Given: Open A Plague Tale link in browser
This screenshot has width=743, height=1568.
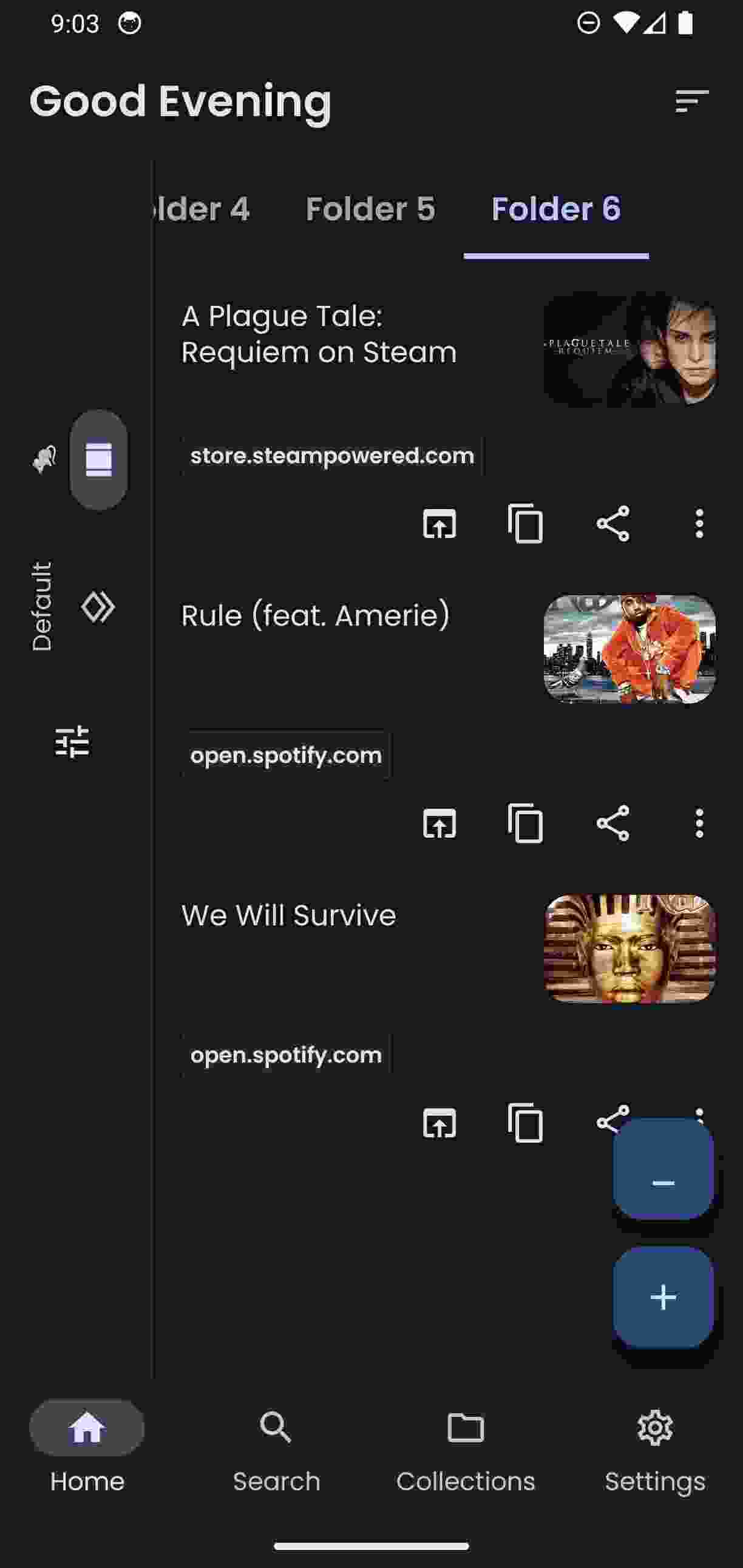Looking at the screenshot, I should point(439,524).
